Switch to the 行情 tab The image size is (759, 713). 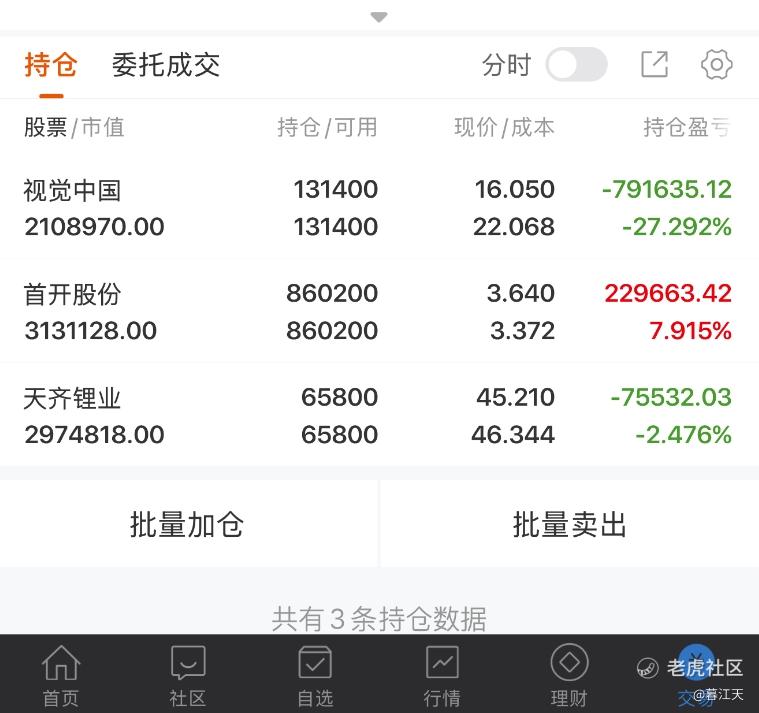(442, 676)
